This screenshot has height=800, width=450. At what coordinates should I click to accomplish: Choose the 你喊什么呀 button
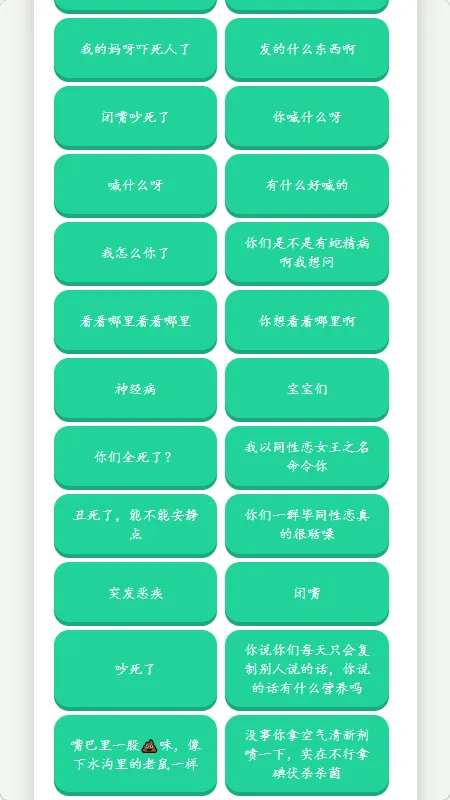point(307,117)
